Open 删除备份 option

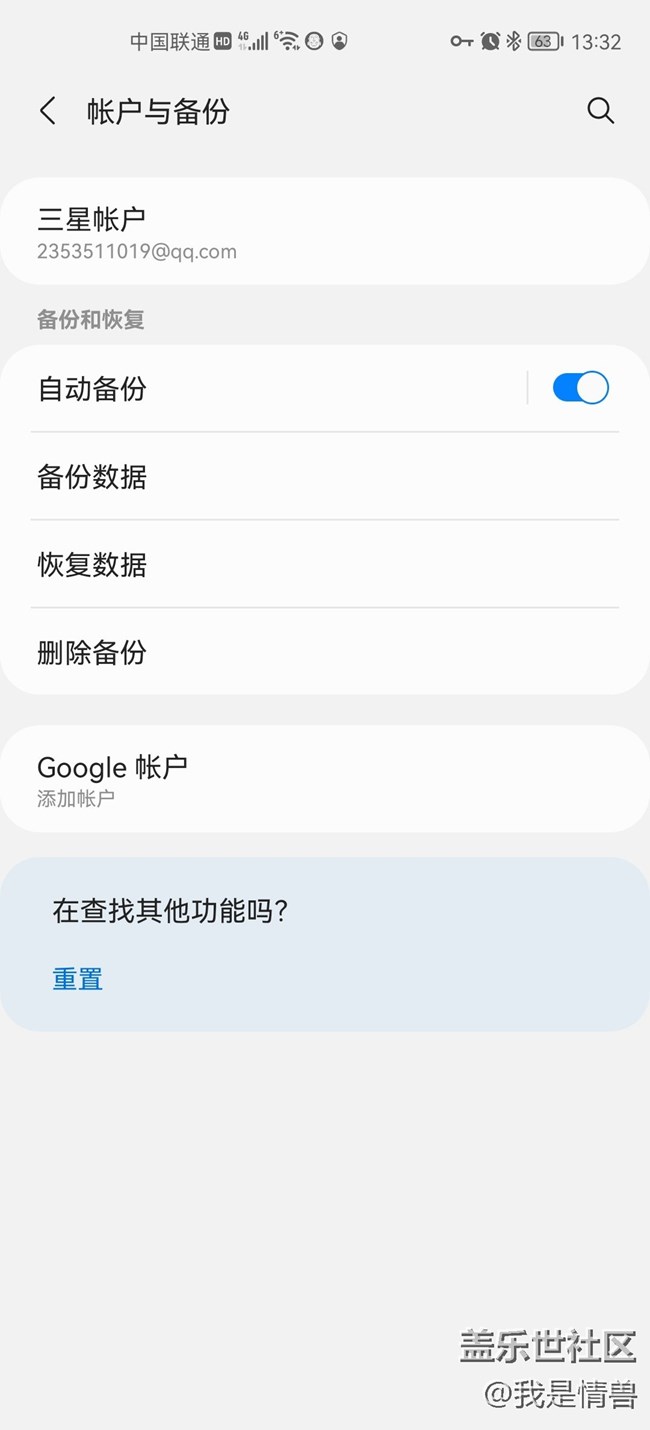325,653
